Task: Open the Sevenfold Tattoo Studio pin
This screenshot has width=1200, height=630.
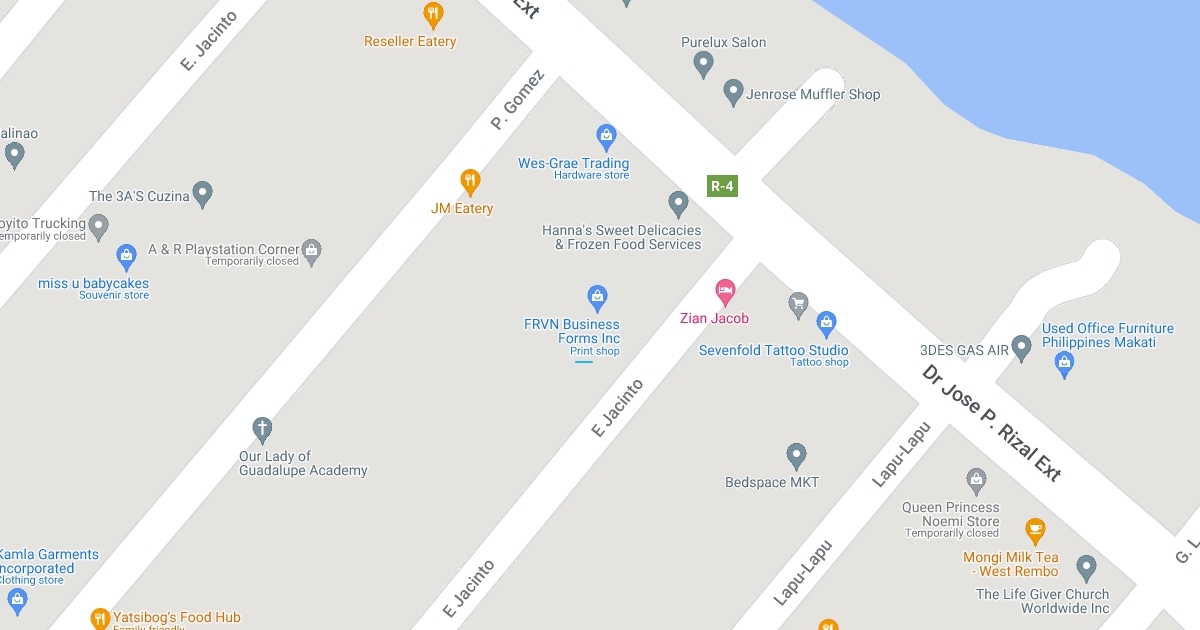Action: click(826, 323)
